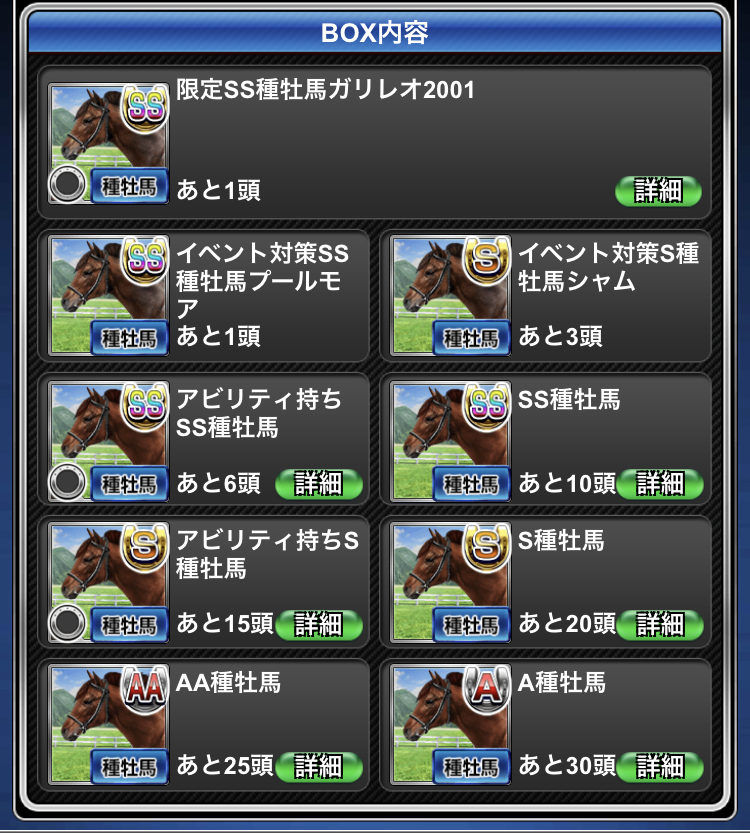The image size is (750, 833).
Task: Open 詳細 for A種牡馬
Action: (x=659, y=766)
